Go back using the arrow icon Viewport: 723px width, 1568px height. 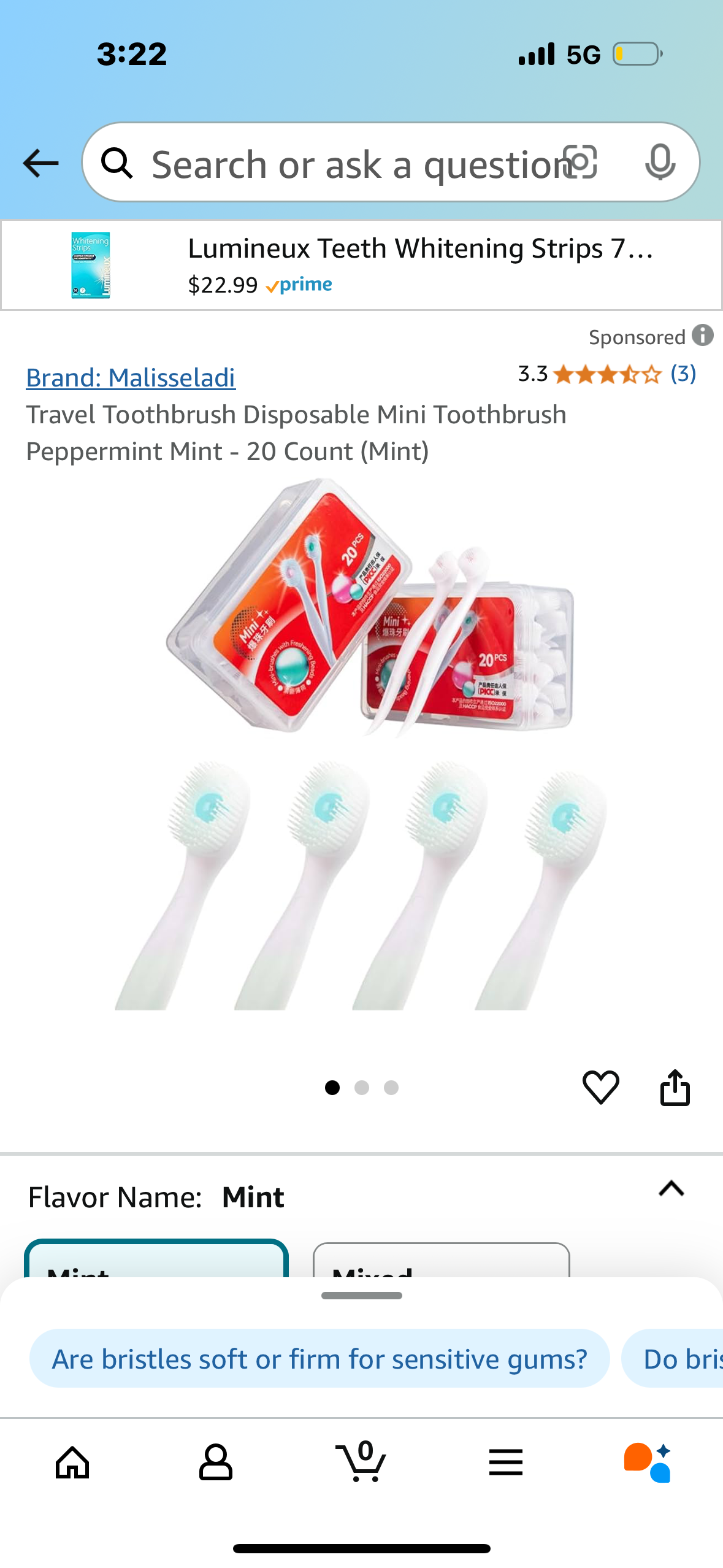[x=40, y=163]
